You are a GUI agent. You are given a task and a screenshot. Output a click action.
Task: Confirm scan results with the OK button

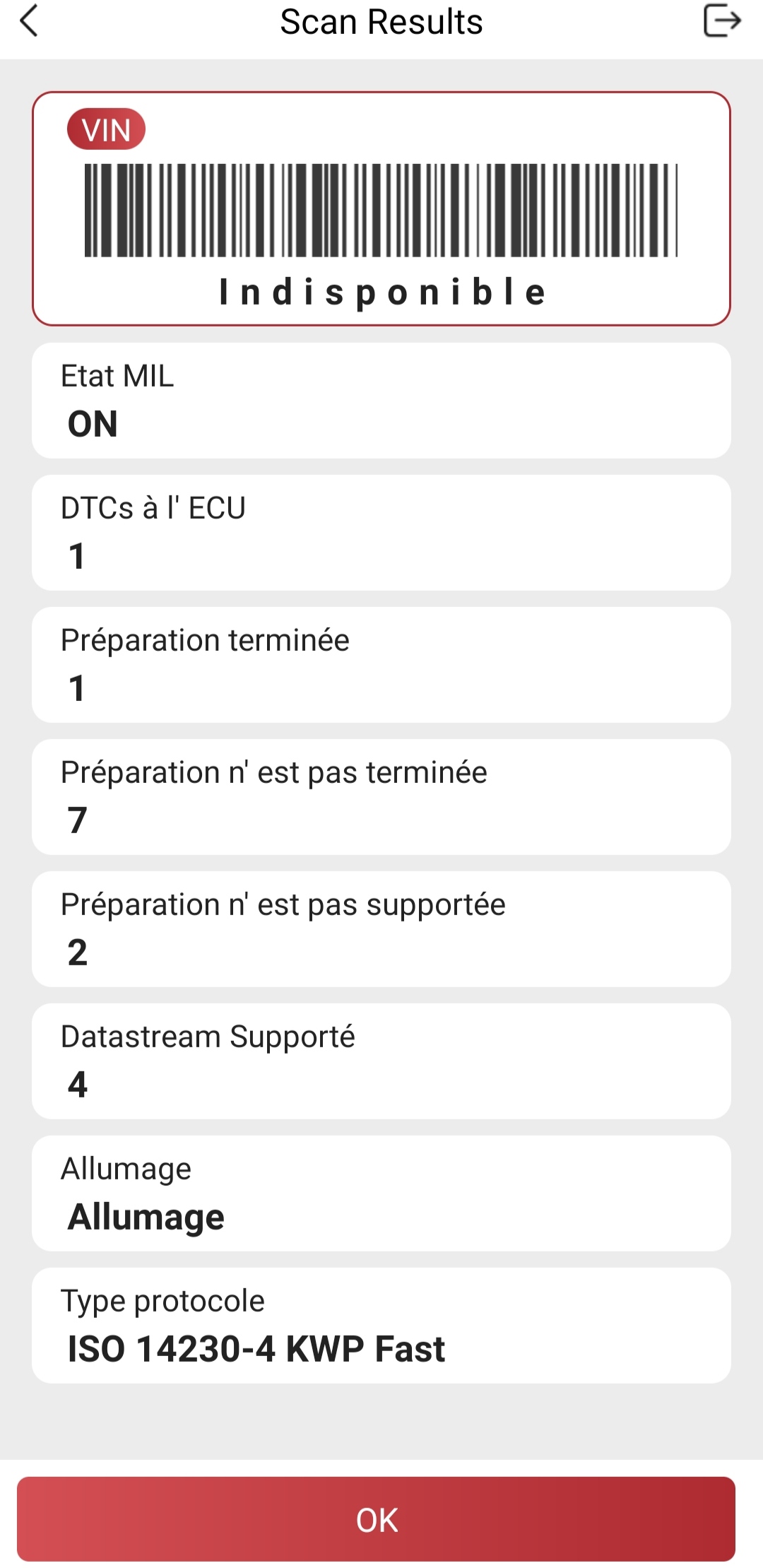coord(376,1519)
